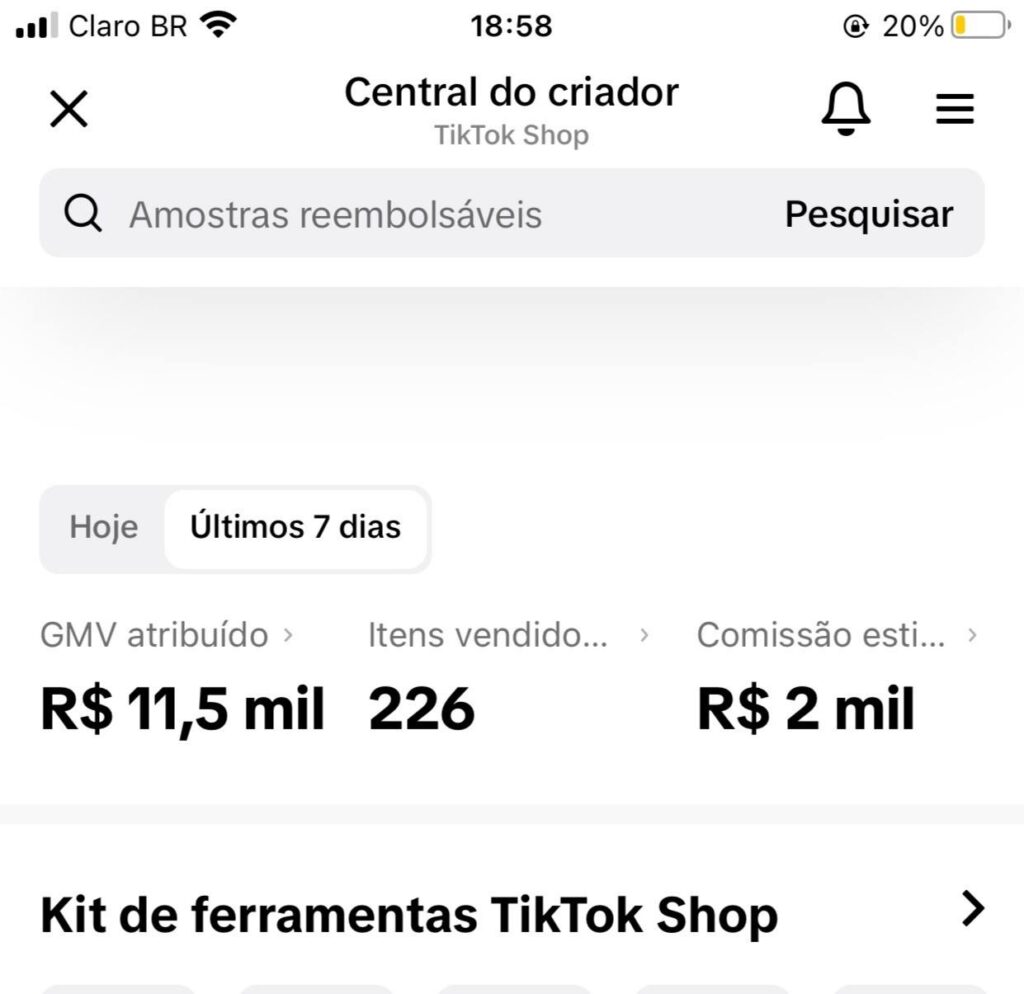
Task: Tap the Pesquisar button
Action: click(869, 214)
